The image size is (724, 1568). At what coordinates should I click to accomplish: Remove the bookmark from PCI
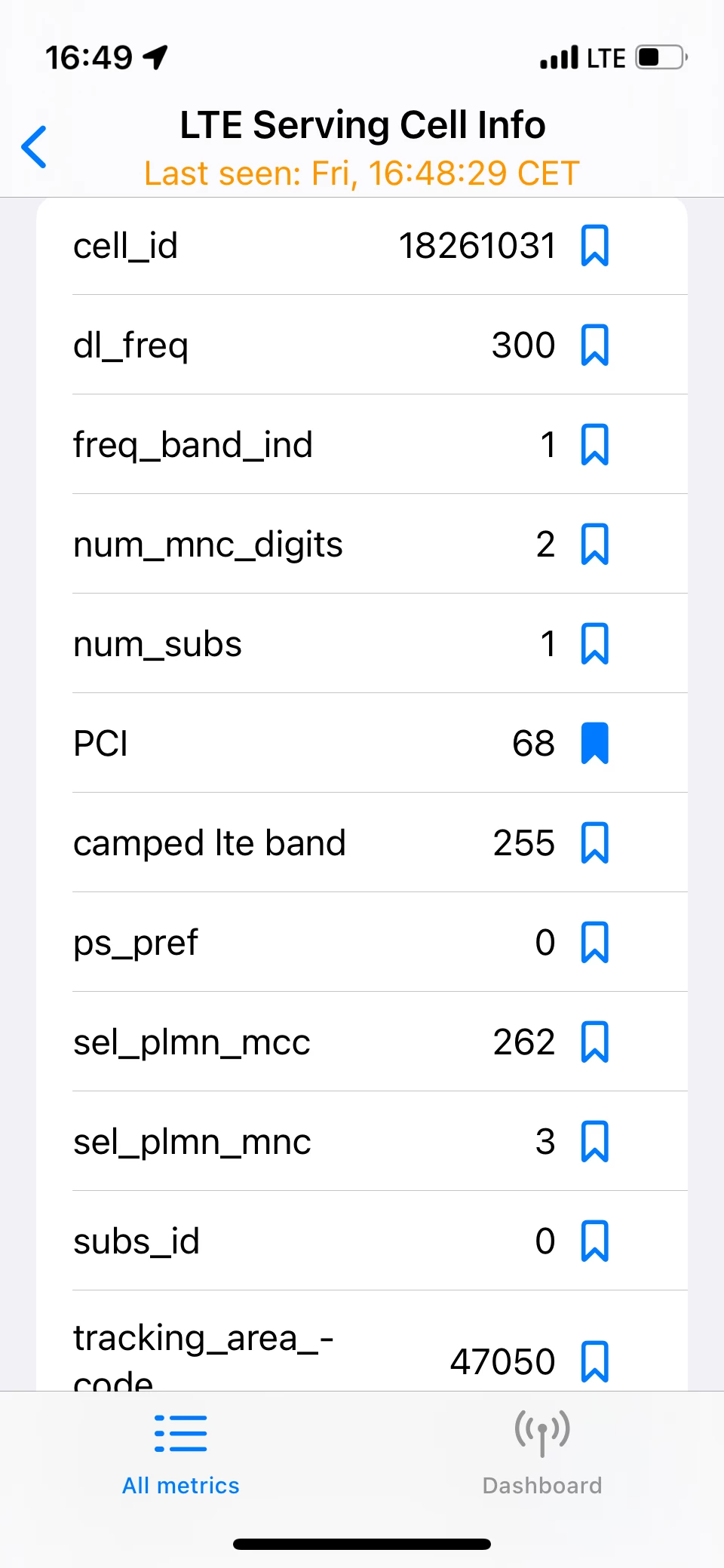tap(594, 744)
